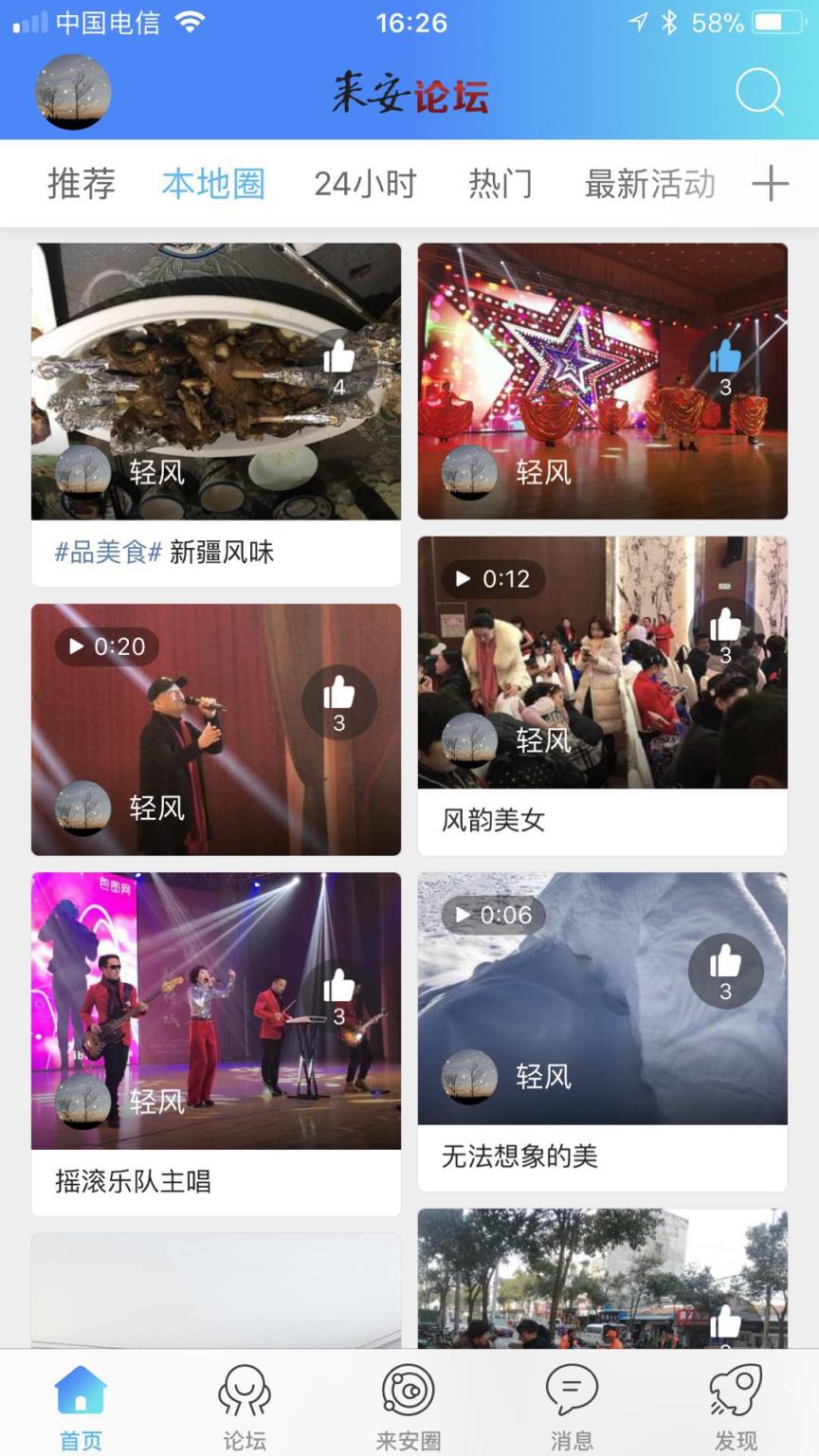Like the 摇滚乐队主唱 band post
Image resolution: width=819 pixels, height=1456 pixels.
coord(337,989)
